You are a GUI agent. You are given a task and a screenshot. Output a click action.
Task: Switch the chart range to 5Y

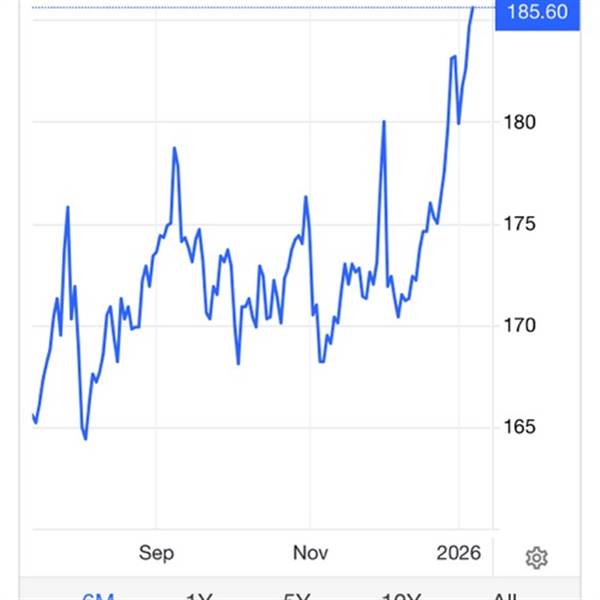(x=297, y=596)
